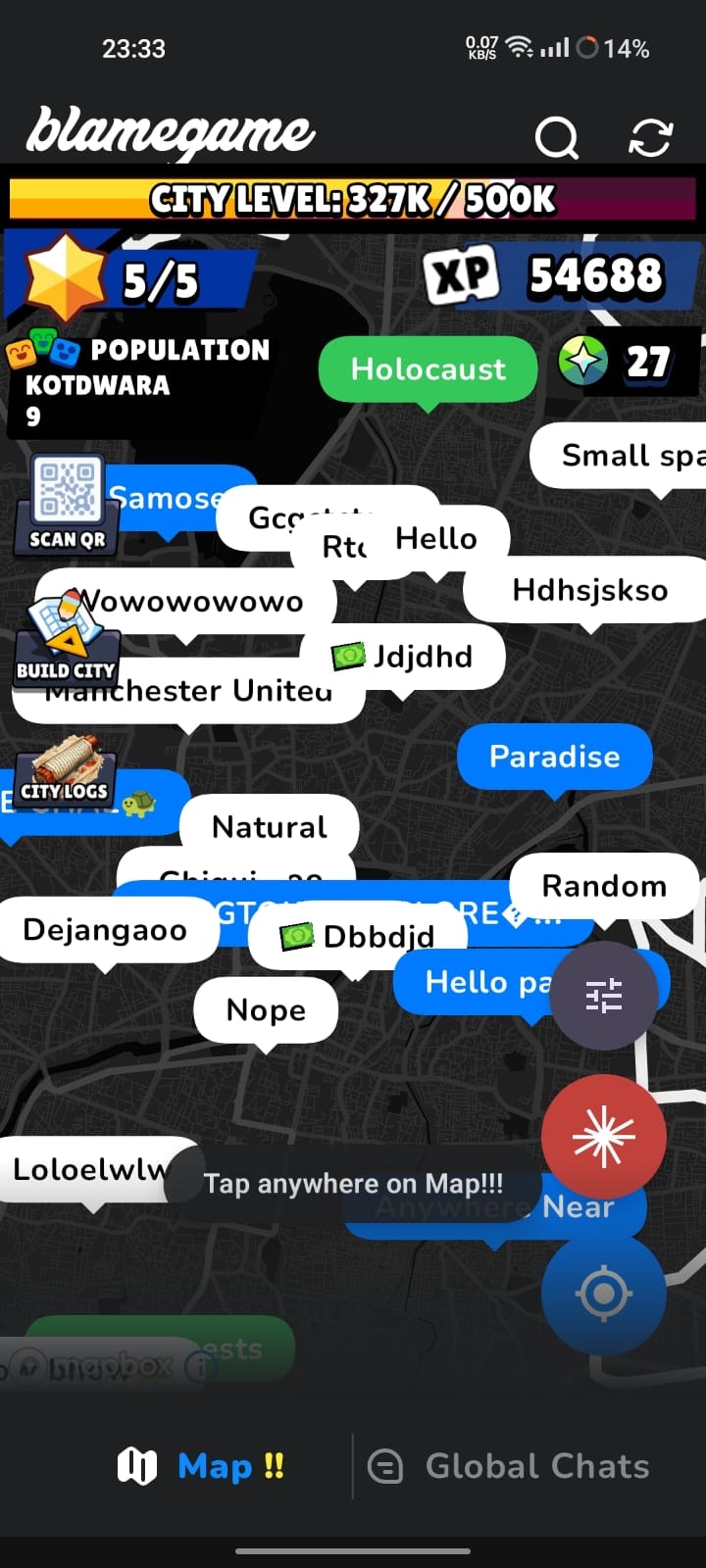706x1568 pixels.
Task: Tap the red burst action button
Action: pyautogui.click(x=604, y=1137)
